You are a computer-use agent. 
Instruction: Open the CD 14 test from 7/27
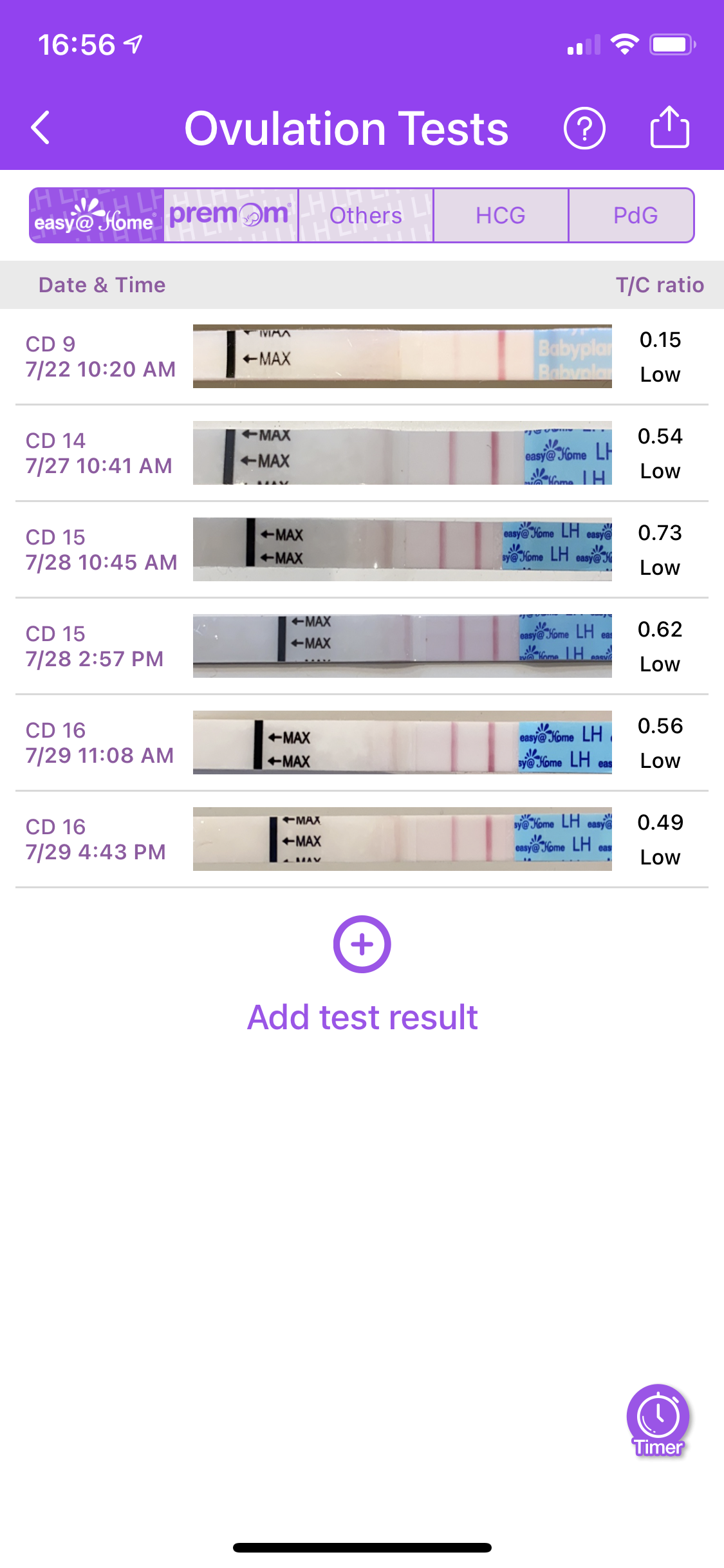[x=362, y=453]
